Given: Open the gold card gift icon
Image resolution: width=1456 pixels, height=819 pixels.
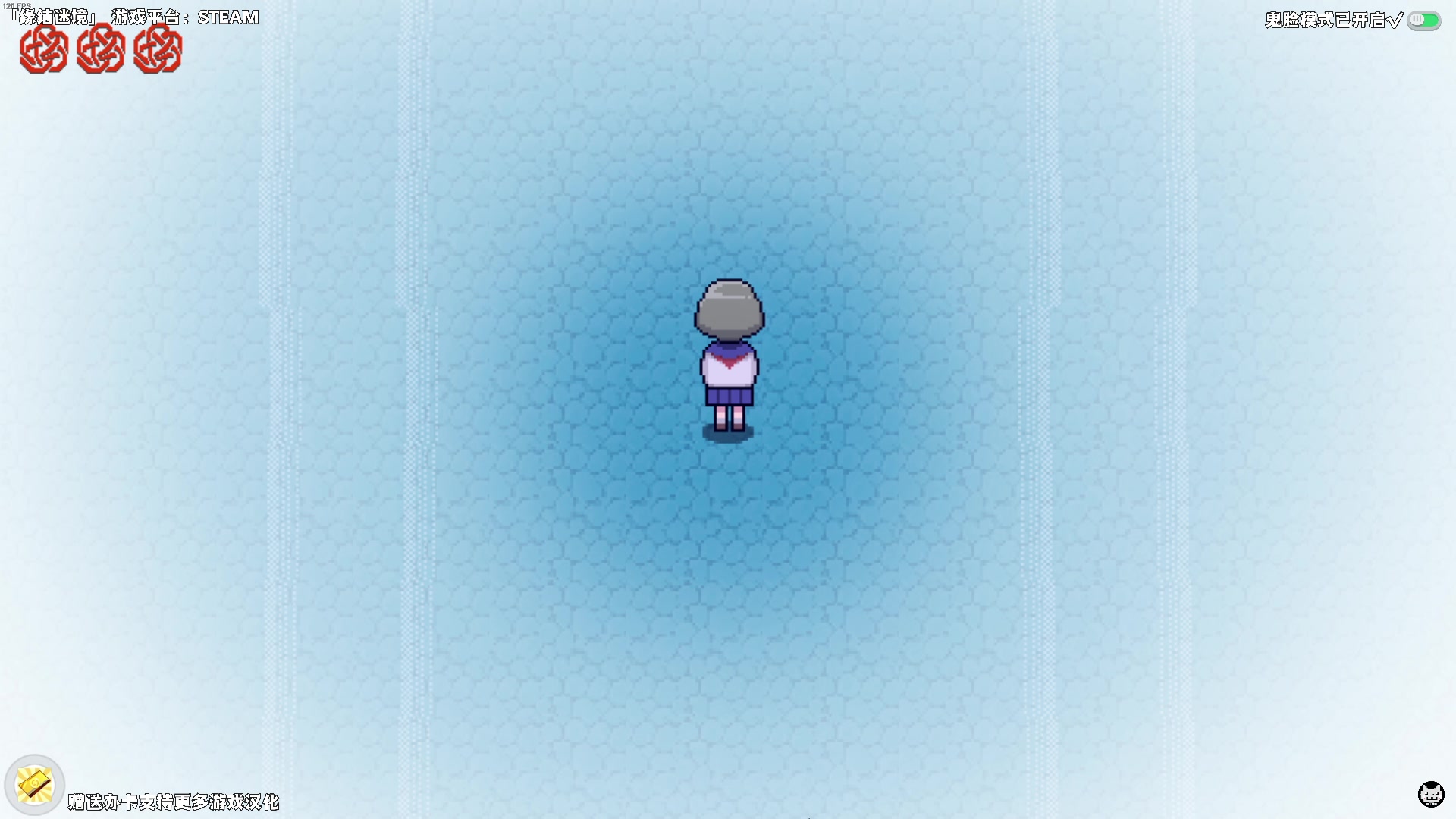Looking at the screenshot, I should click(34, 785).
